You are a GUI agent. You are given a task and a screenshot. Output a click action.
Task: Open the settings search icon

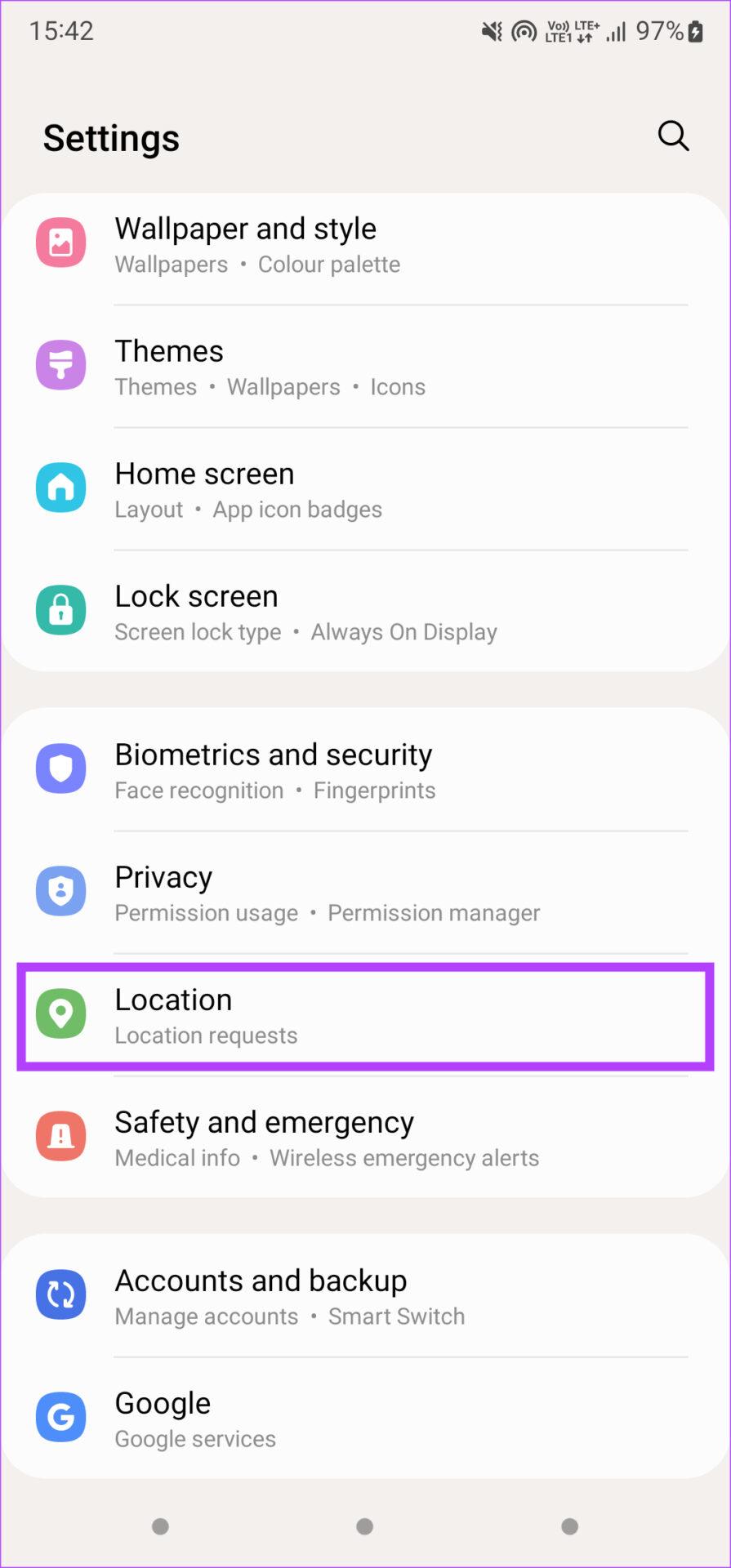pos(673,136)
